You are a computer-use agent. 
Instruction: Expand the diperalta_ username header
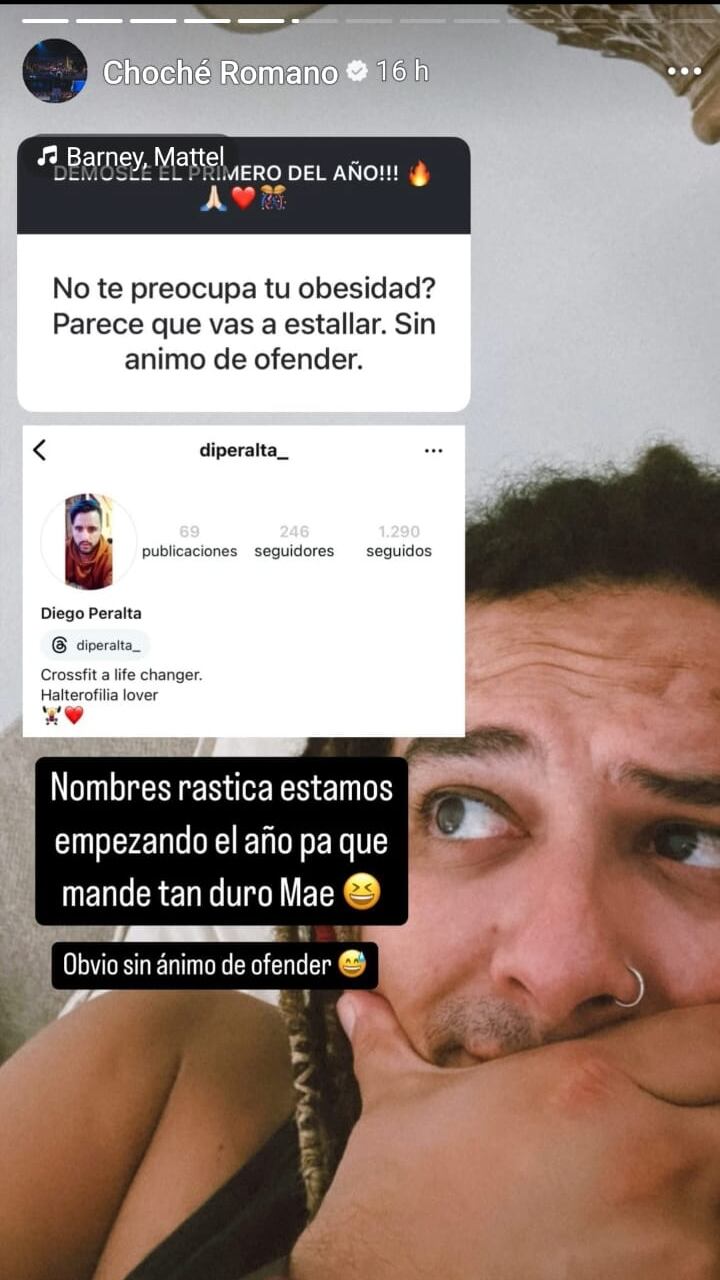pyautogui.click(x=242, y=450)
